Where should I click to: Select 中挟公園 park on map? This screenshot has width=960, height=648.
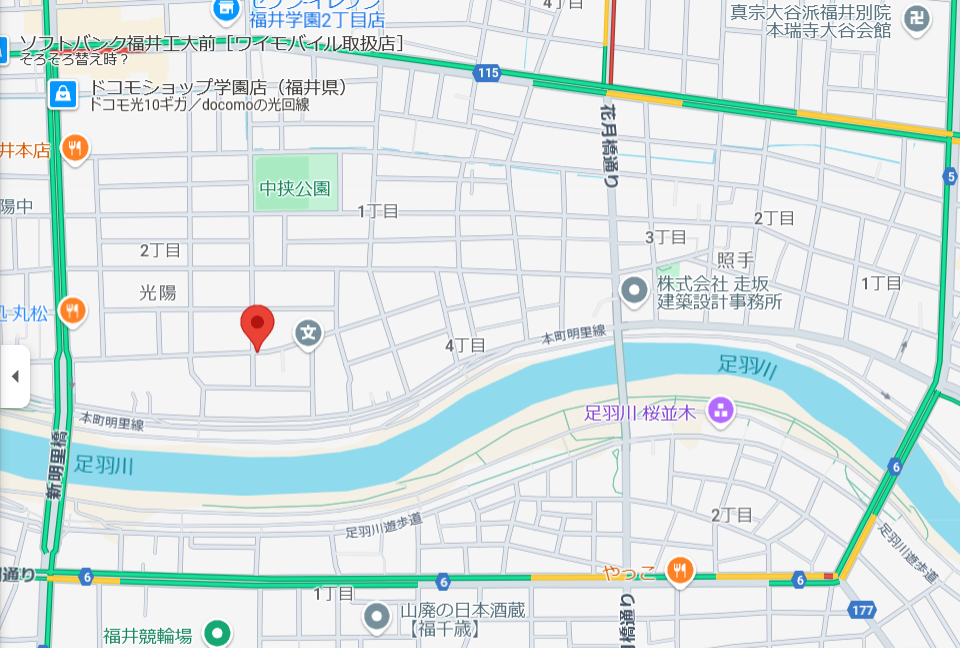(x=295, y=185)
